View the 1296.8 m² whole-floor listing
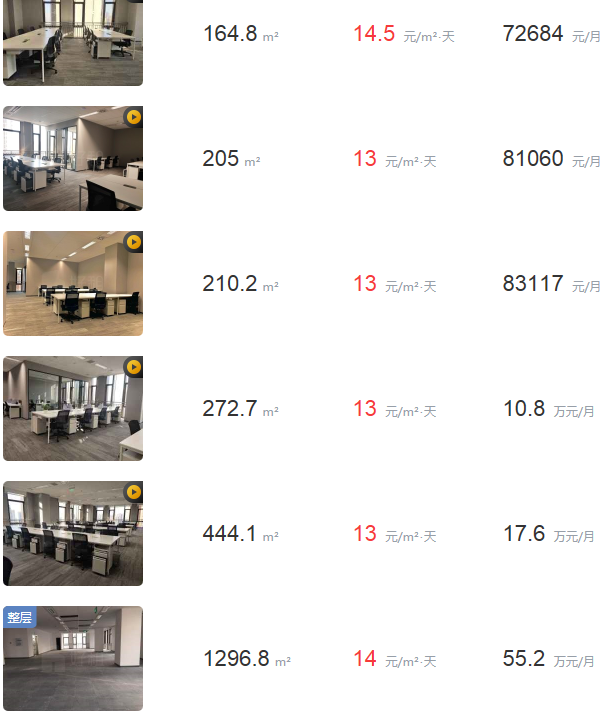Screen dimensions: 613x718 tap(72, 658)
